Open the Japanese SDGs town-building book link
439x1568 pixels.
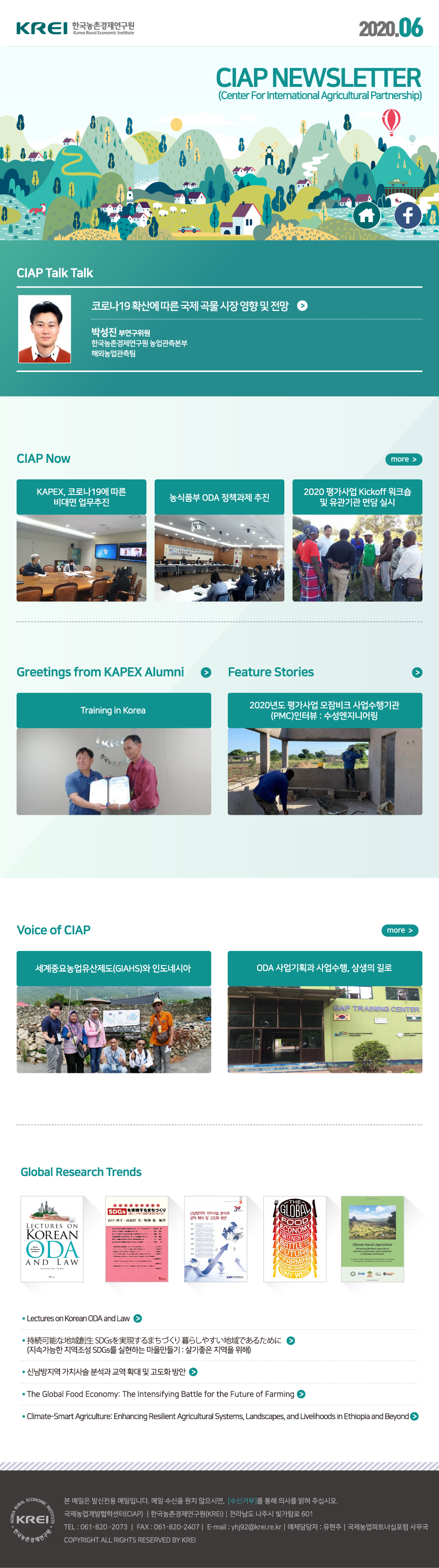tap(154, 1341)
